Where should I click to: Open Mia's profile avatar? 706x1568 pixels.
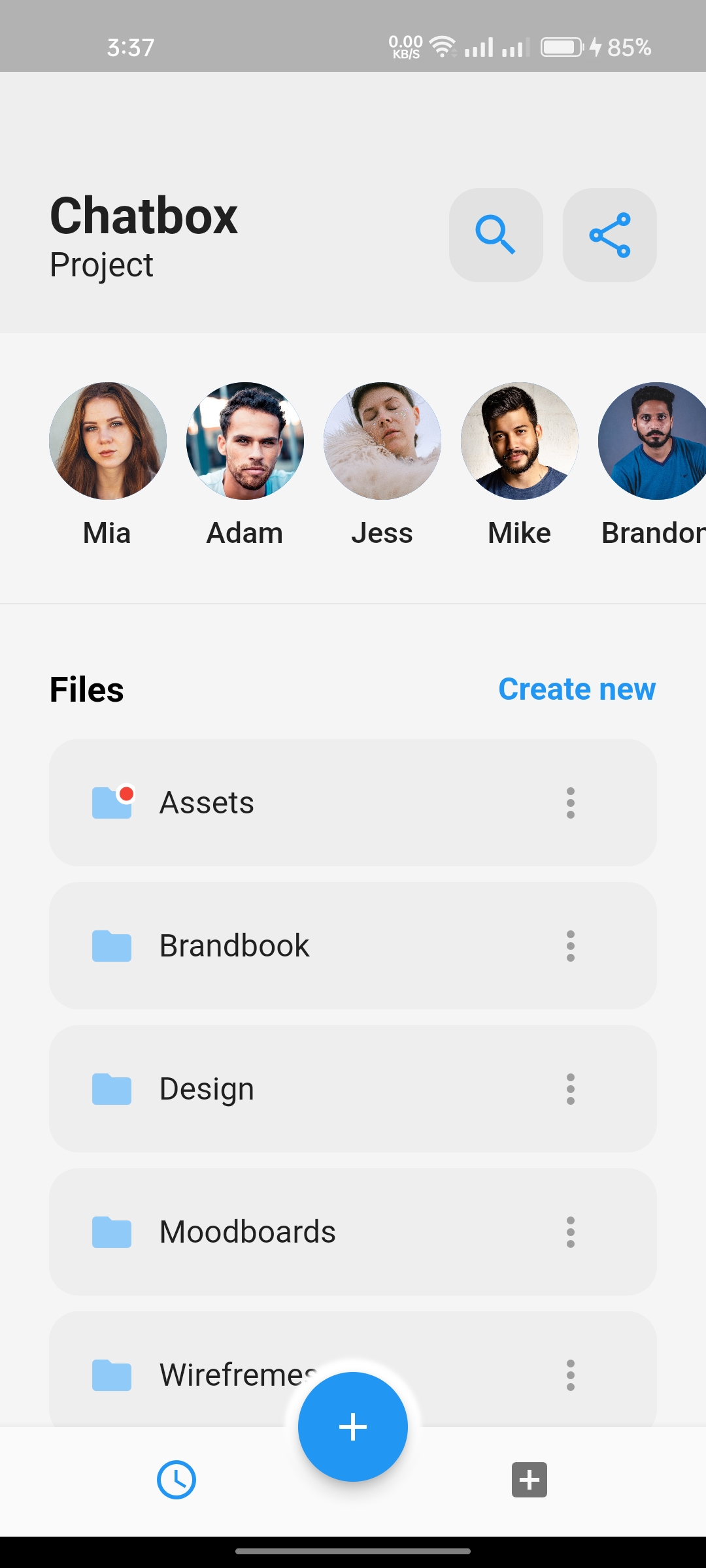click(x=108, y=441)
